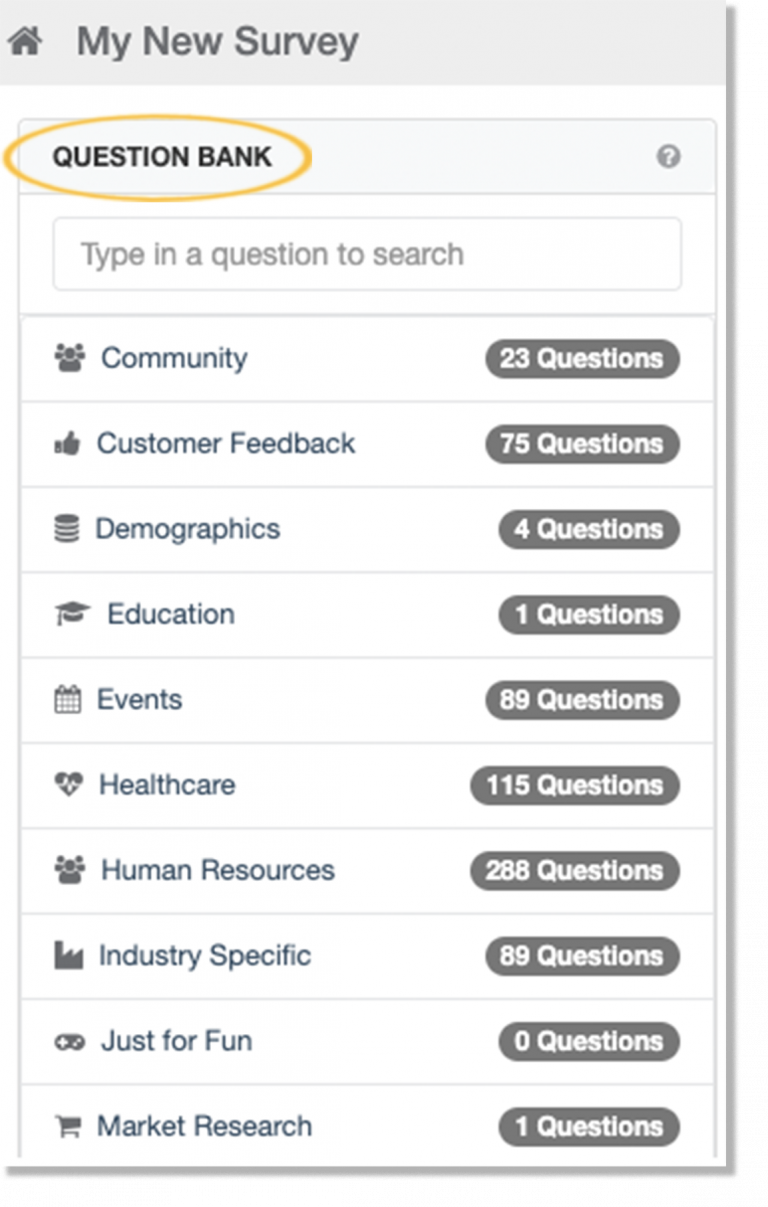Open the Question Bank help icon
The height and width of the screenshot is (1207, 768).
(668, 157)
